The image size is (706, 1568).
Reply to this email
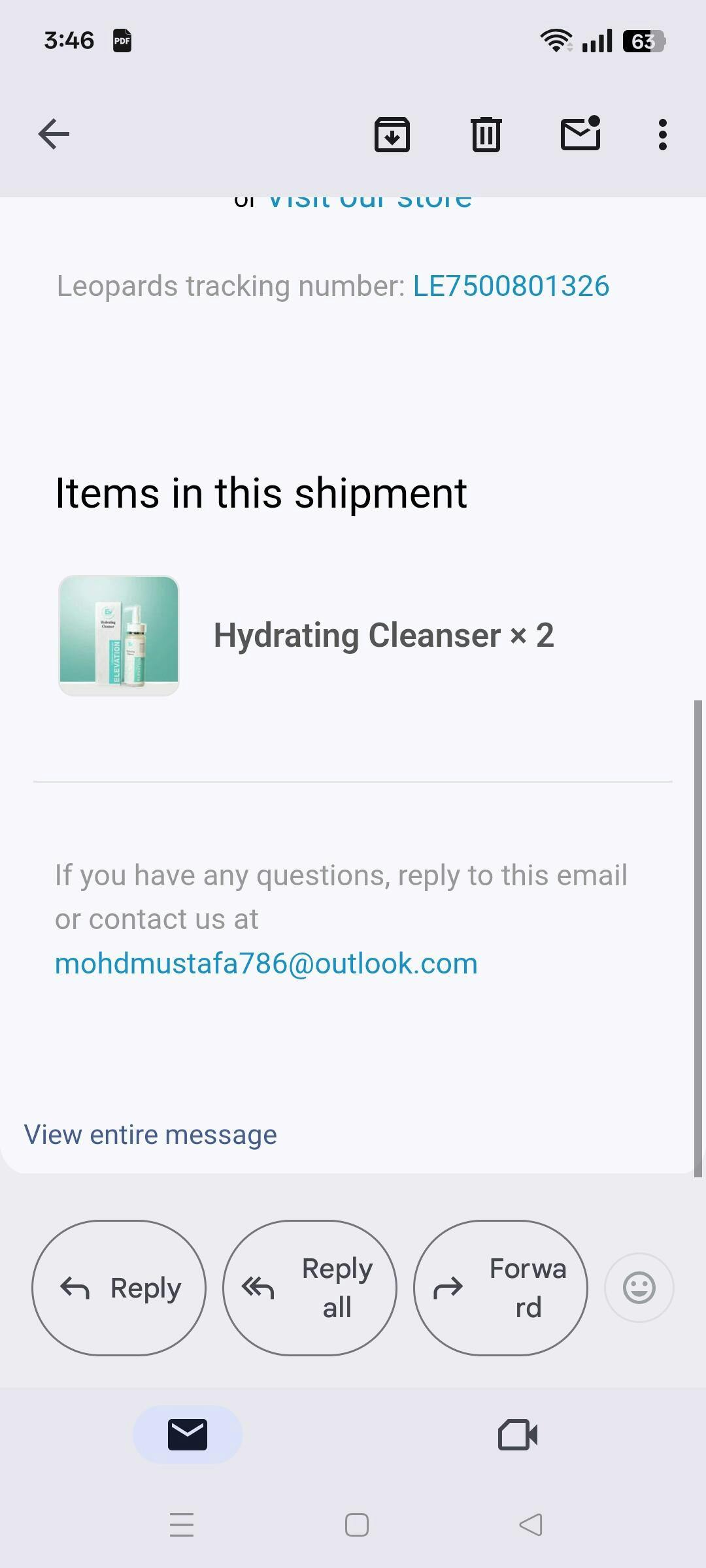click(119, 1288)
